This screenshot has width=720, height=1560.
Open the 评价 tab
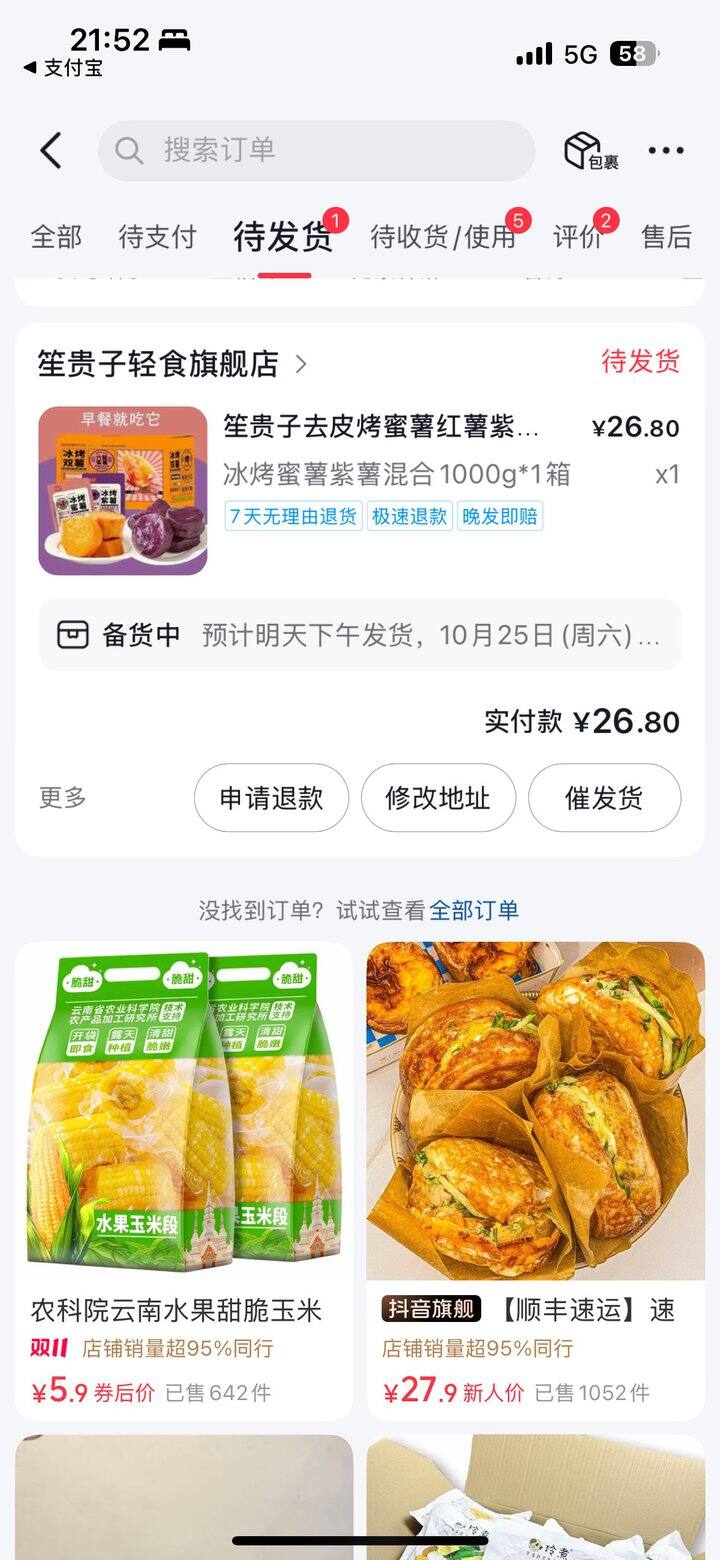578,237
